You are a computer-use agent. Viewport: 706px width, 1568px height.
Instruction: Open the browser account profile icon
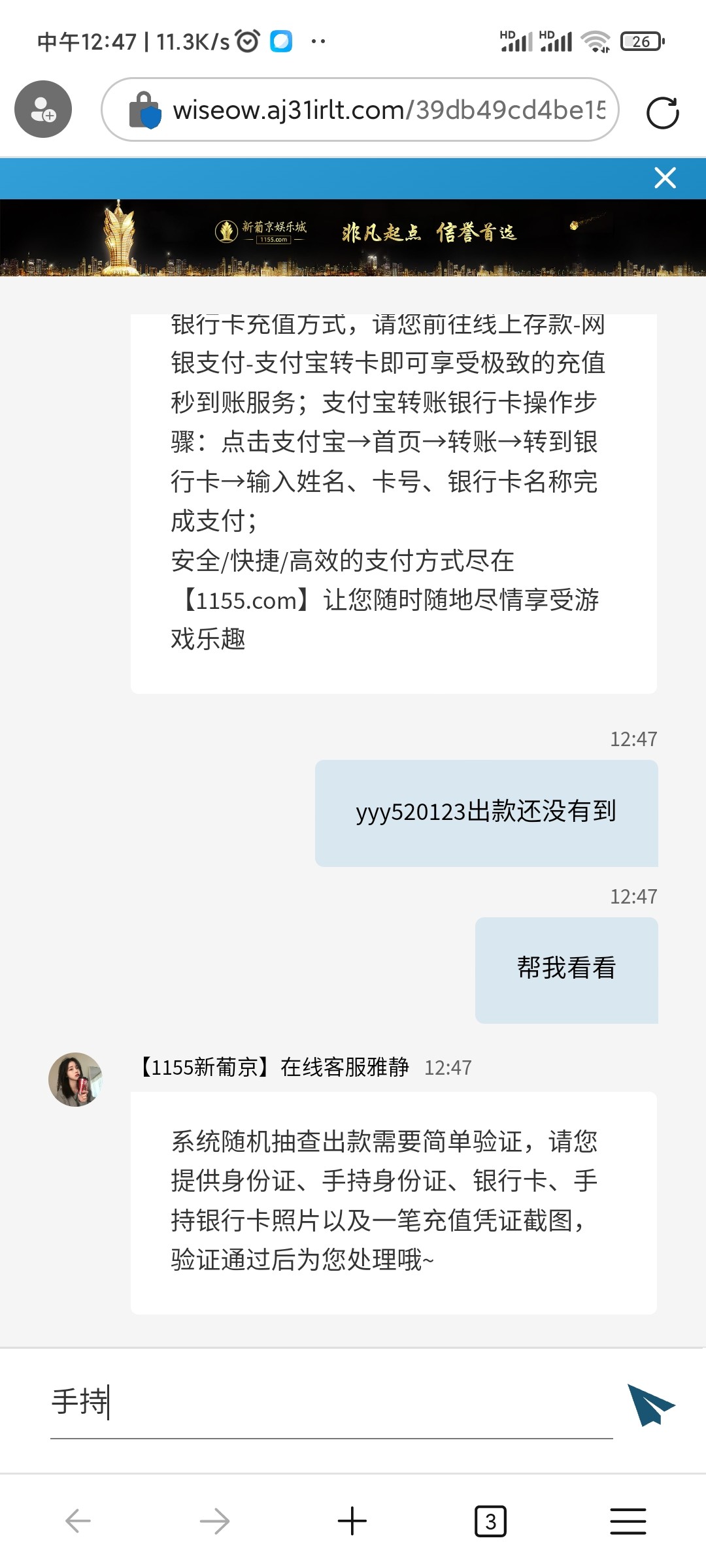click(43, 109)
